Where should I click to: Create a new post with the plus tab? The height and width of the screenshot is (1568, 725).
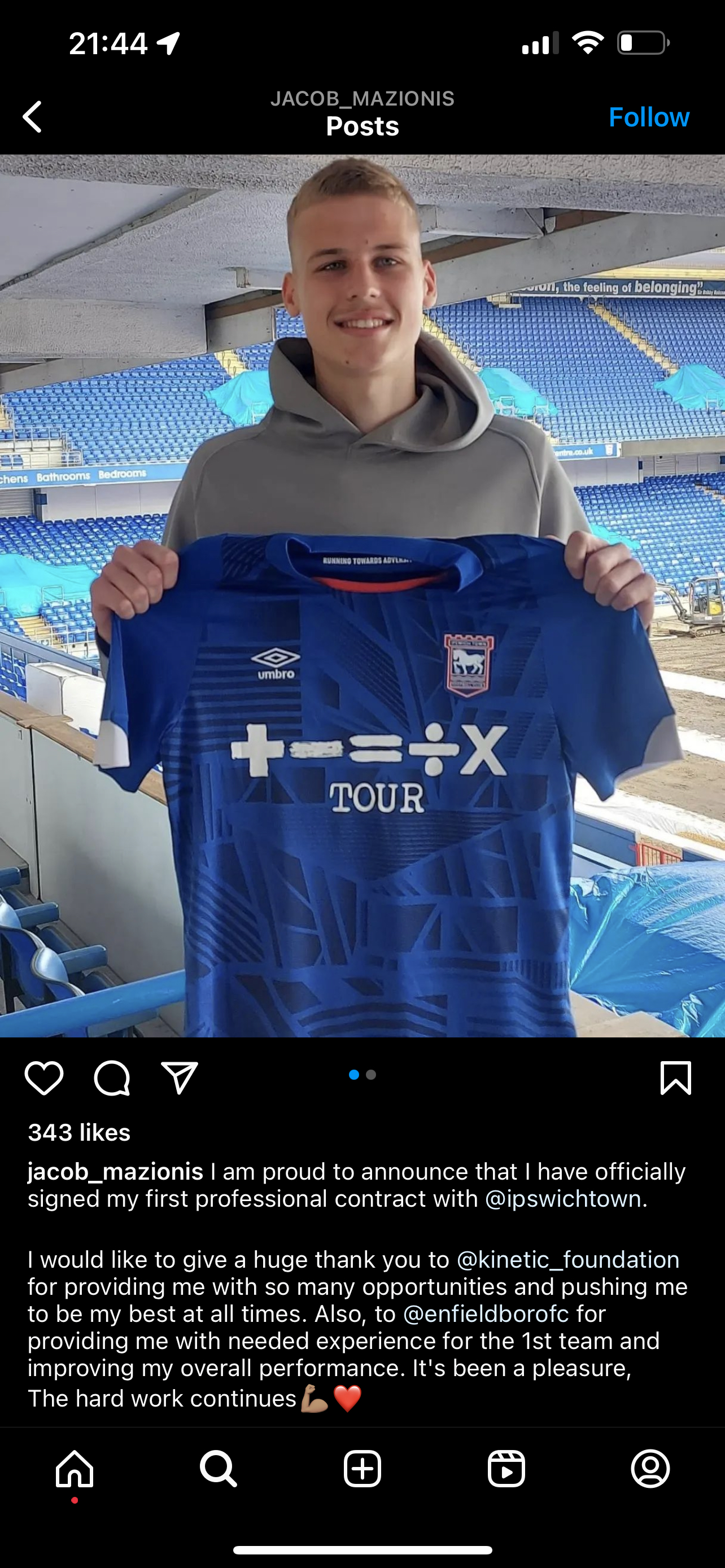tap(362, 1469)
